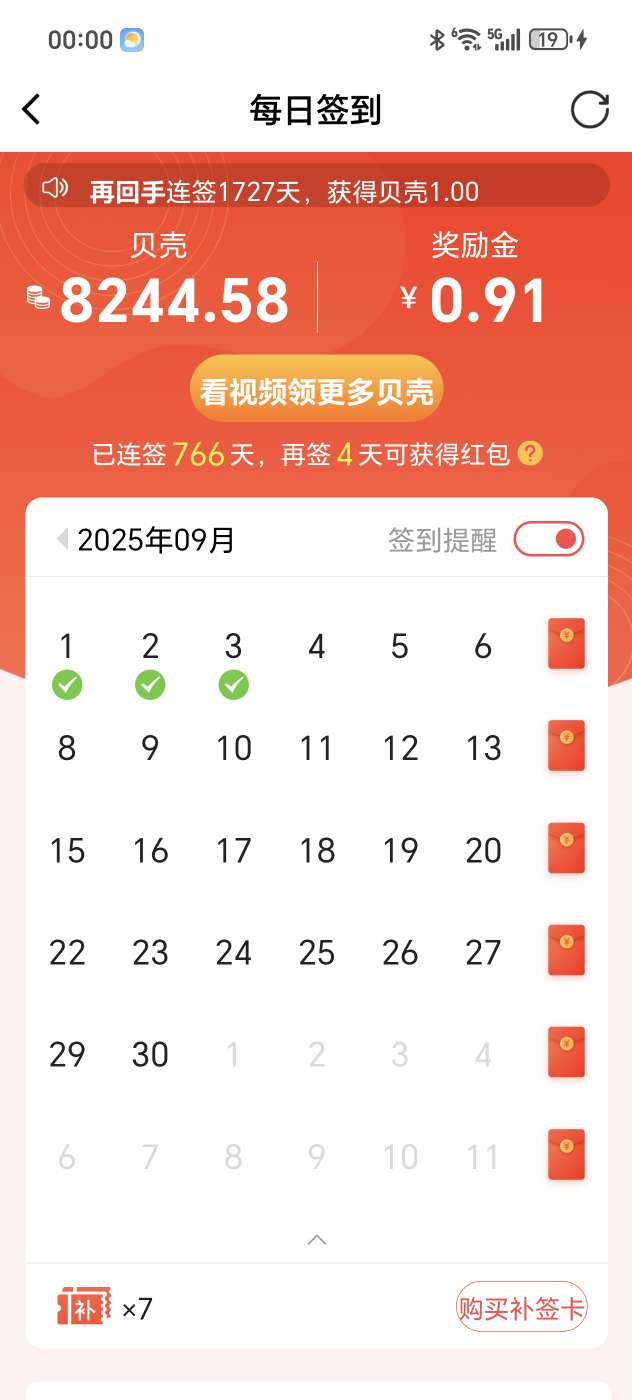Tap 看视频领更多贝壳 button

coord(316,389)
